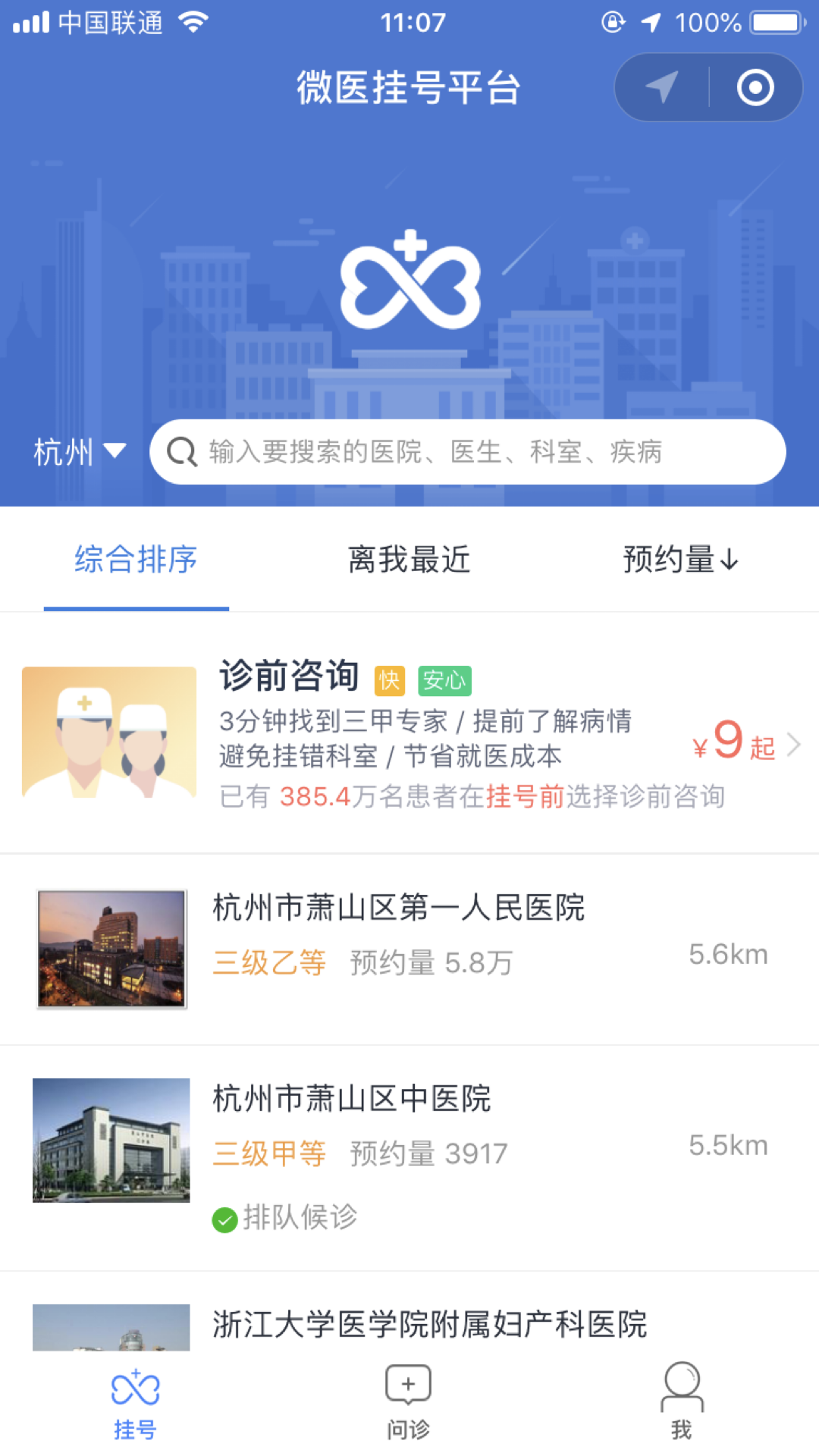The width and height of the screenshot is (819, 1456).
Task: Open the 我 profile tab
Action: click(x=682, y=1404)
